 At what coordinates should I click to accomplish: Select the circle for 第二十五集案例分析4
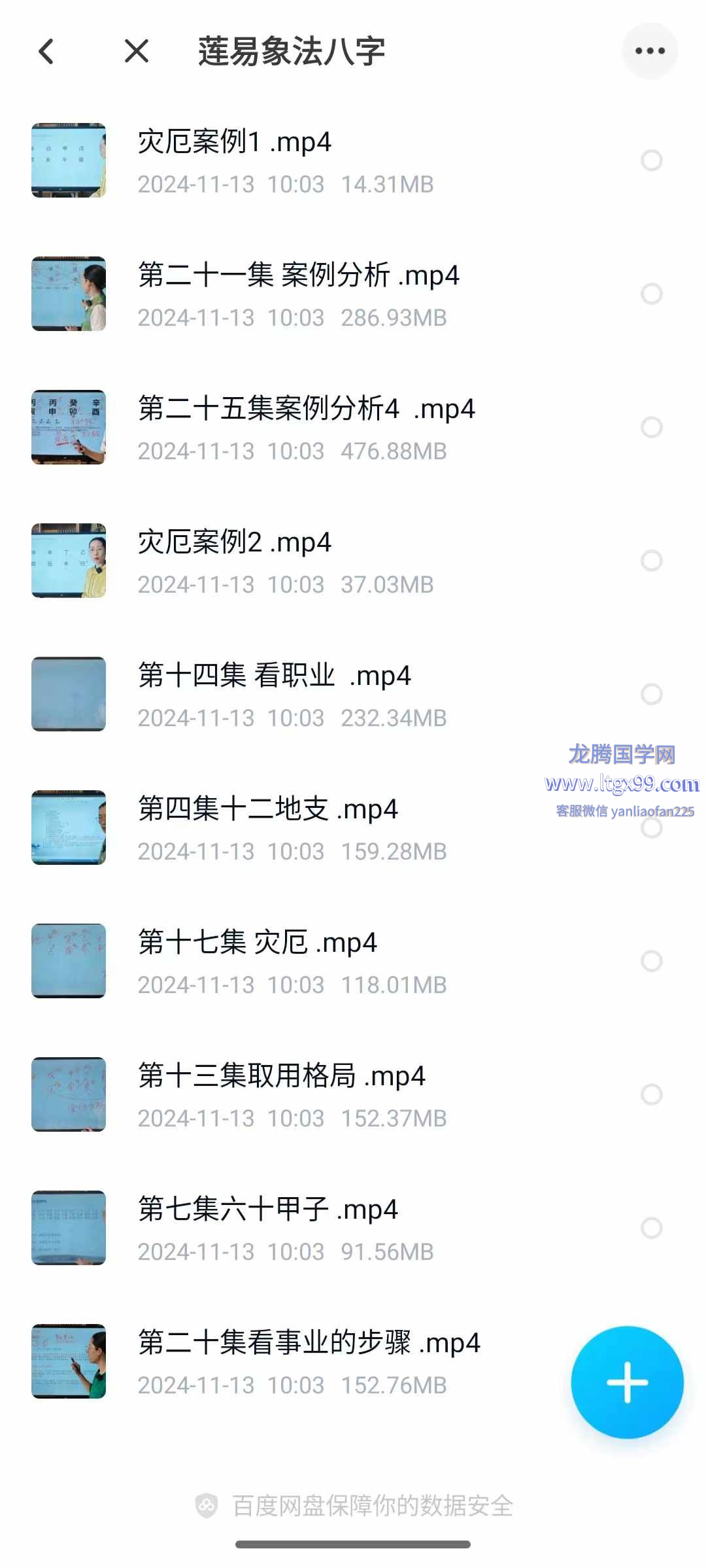[x=651, y=427]
